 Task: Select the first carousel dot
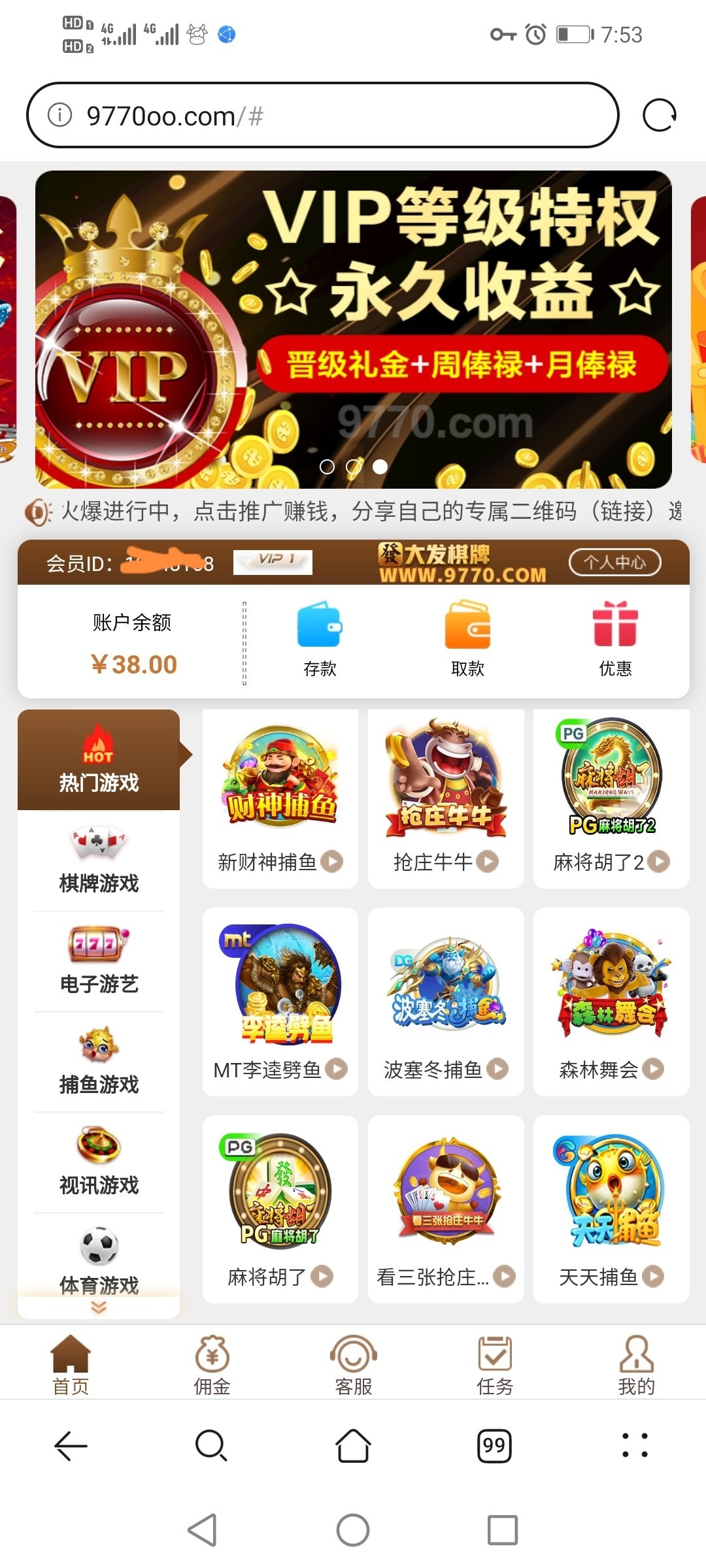(328, 466)
